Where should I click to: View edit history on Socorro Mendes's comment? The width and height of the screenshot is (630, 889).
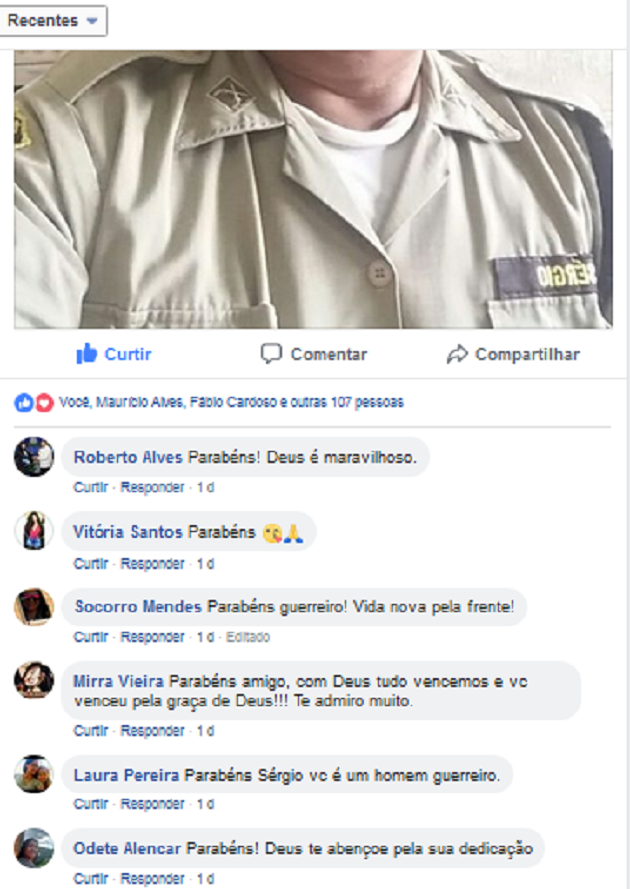click(x=247, y=637)
